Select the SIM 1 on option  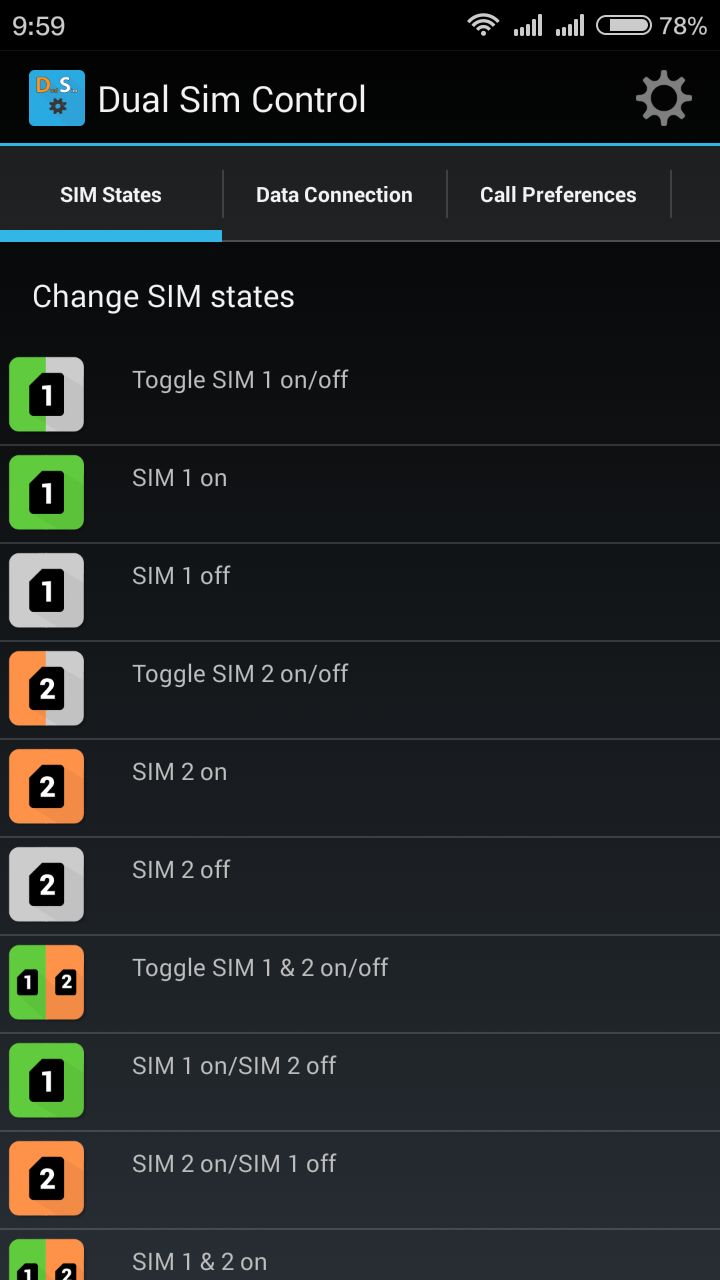pyautogui.click(x=360, y=494)
